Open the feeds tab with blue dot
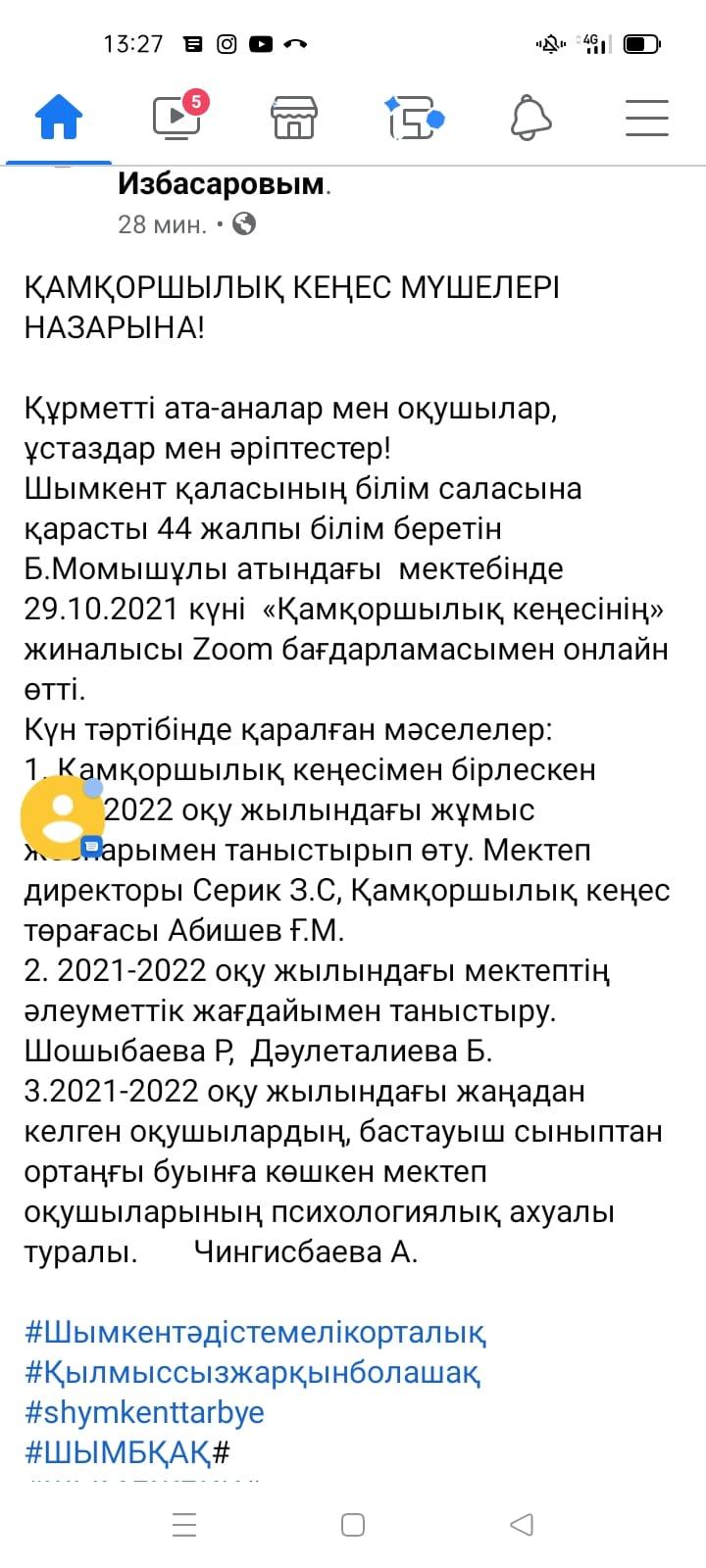Screen dimensions: 706x1568 pos(413,119)
